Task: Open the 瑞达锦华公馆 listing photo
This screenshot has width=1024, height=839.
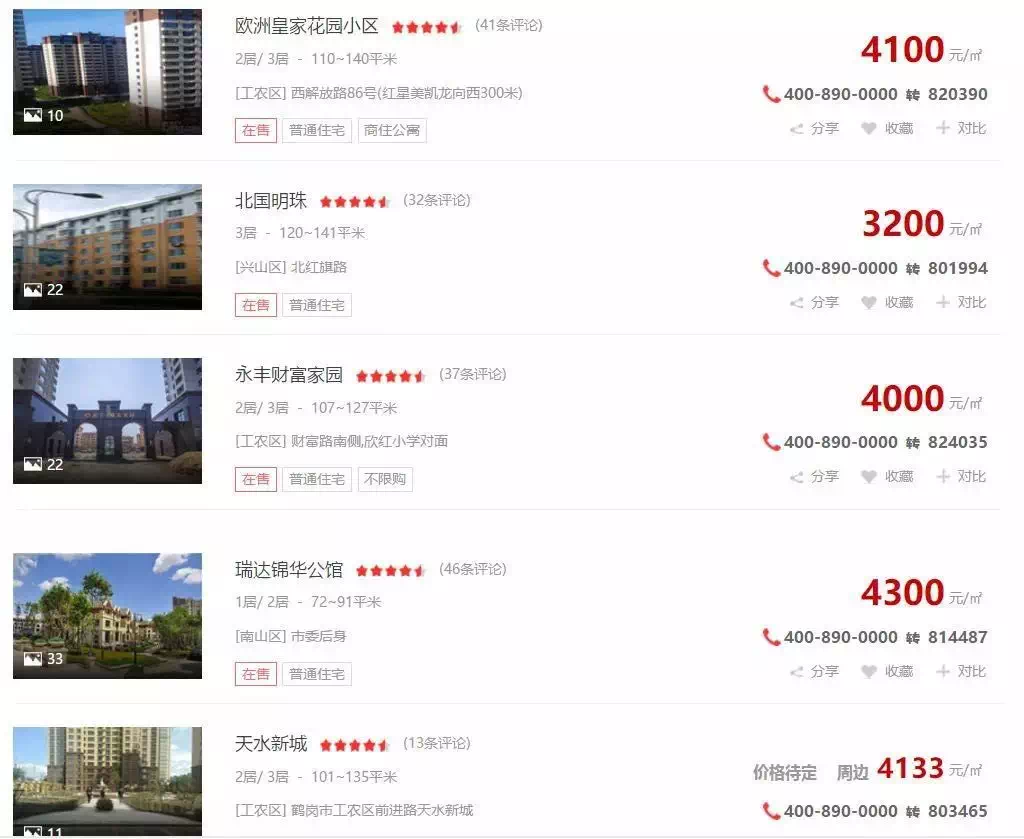Action: (107, 615)
